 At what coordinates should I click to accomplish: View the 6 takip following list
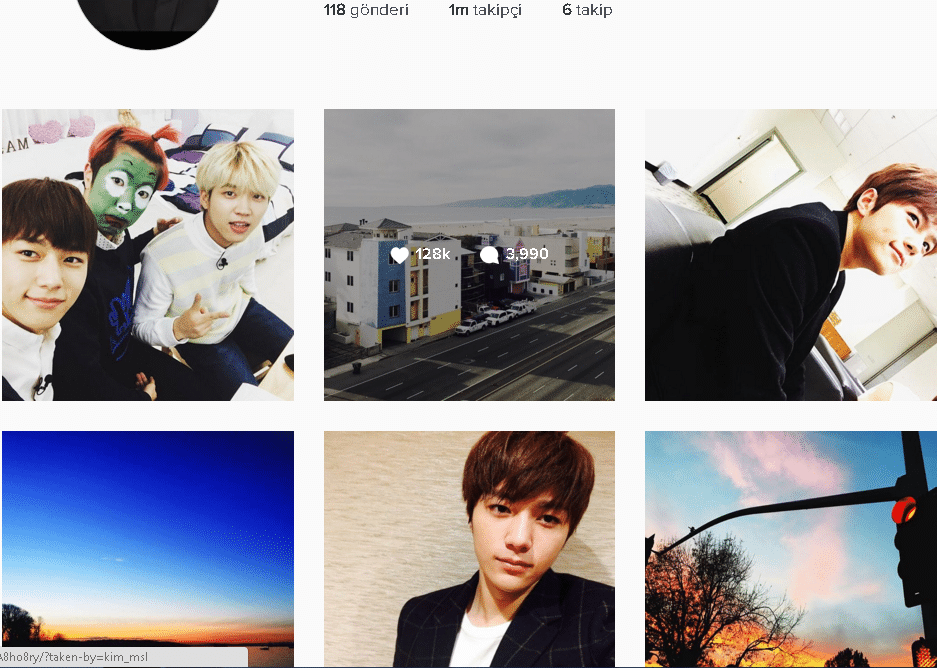[x=587, y=10]
